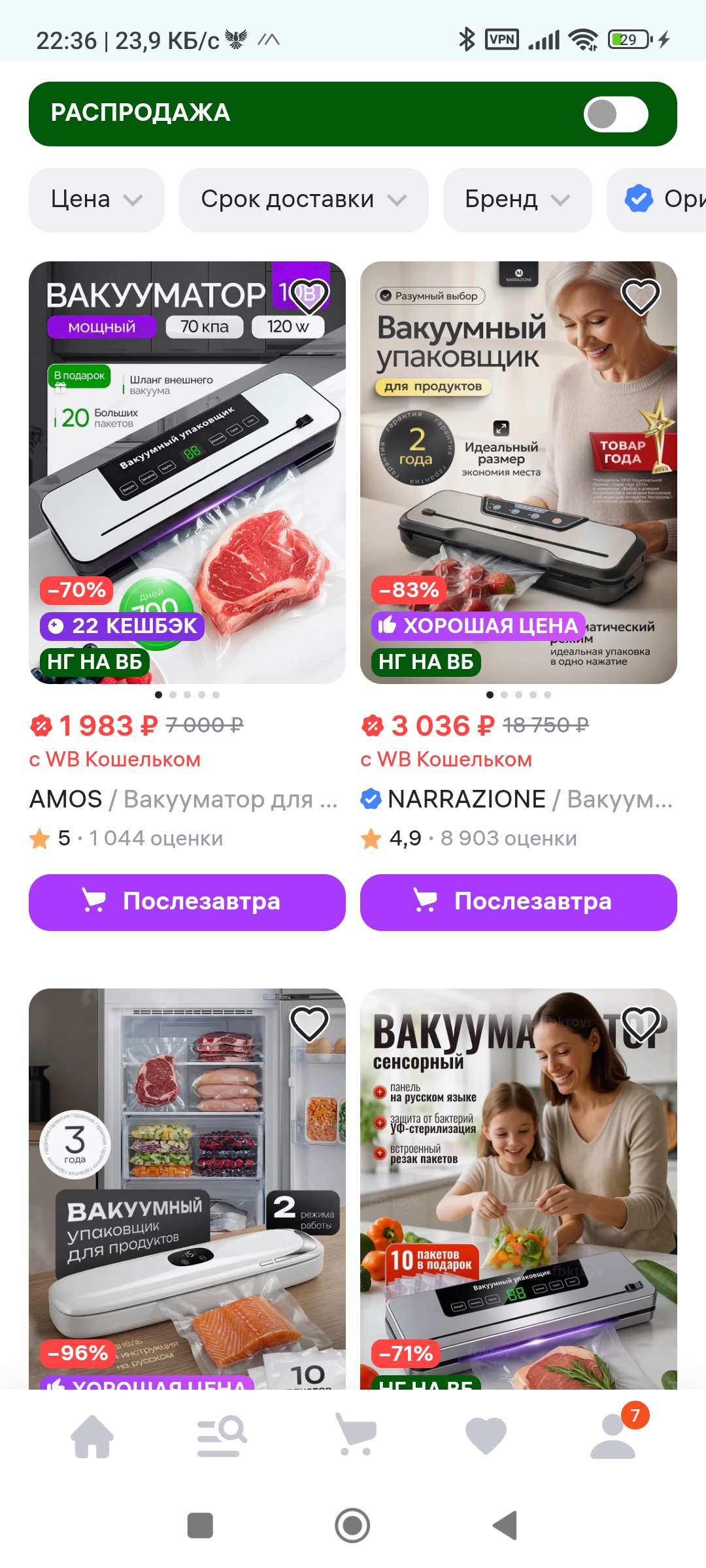
Task: Open the -96% Вакуумный упаковщик product card
Action: coord(187,1189)
